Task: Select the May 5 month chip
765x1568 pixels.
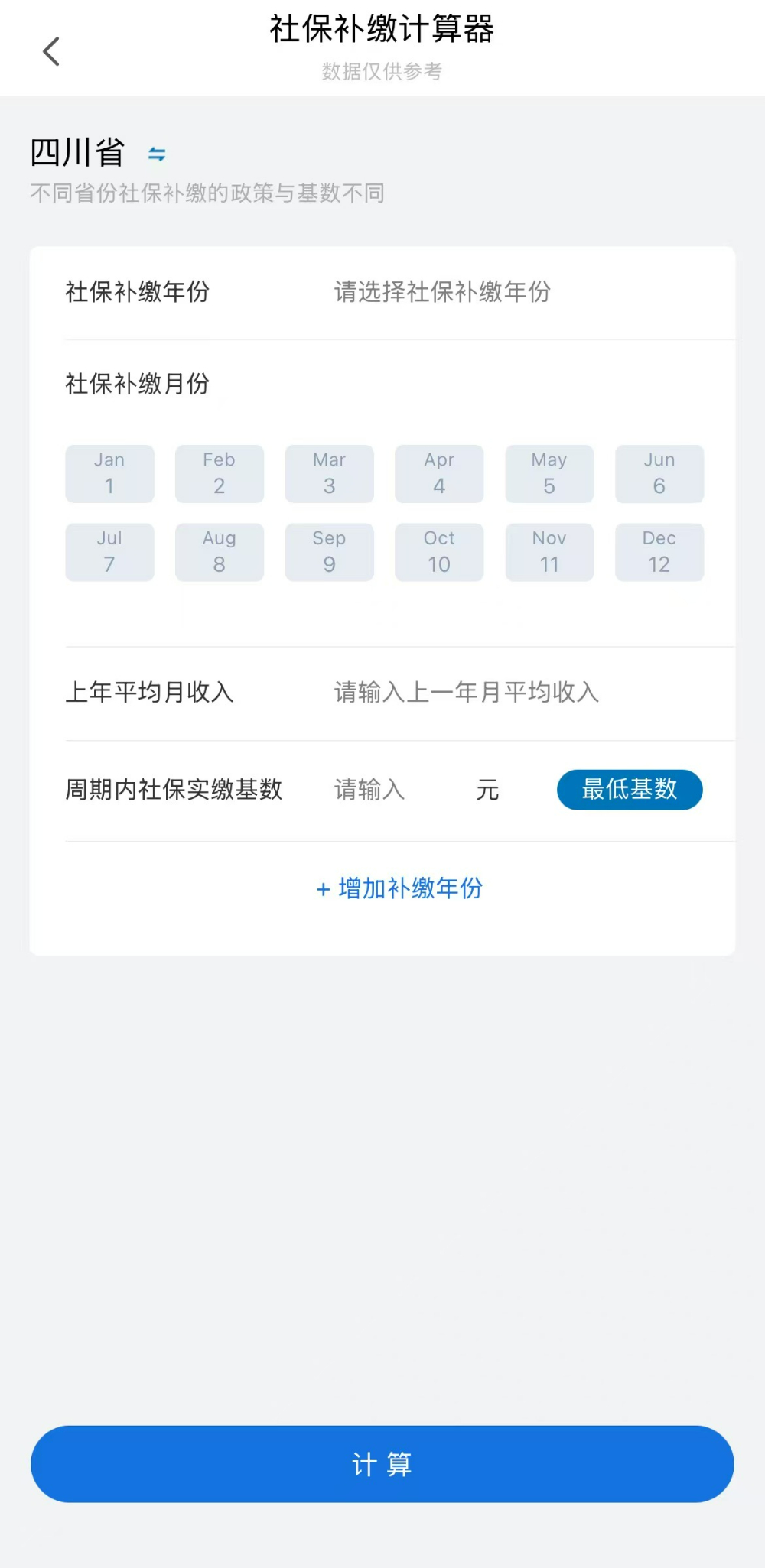Action: [x=549, y=473]
